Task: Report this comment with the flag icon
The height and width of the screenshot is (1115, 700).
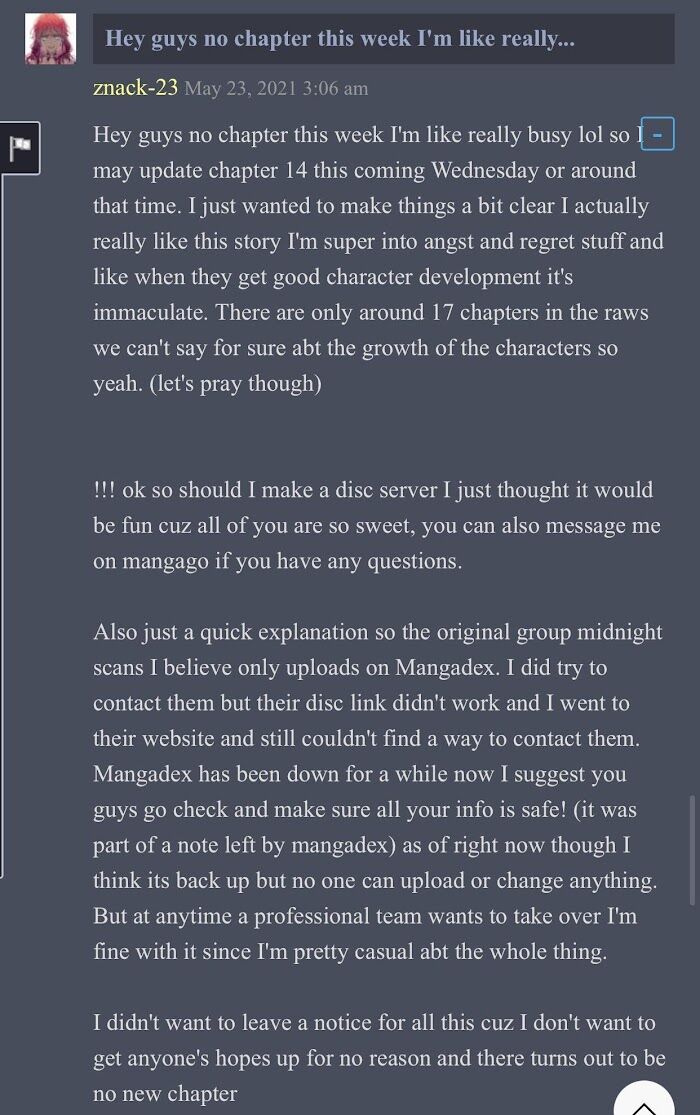Action: pos(20,148)
